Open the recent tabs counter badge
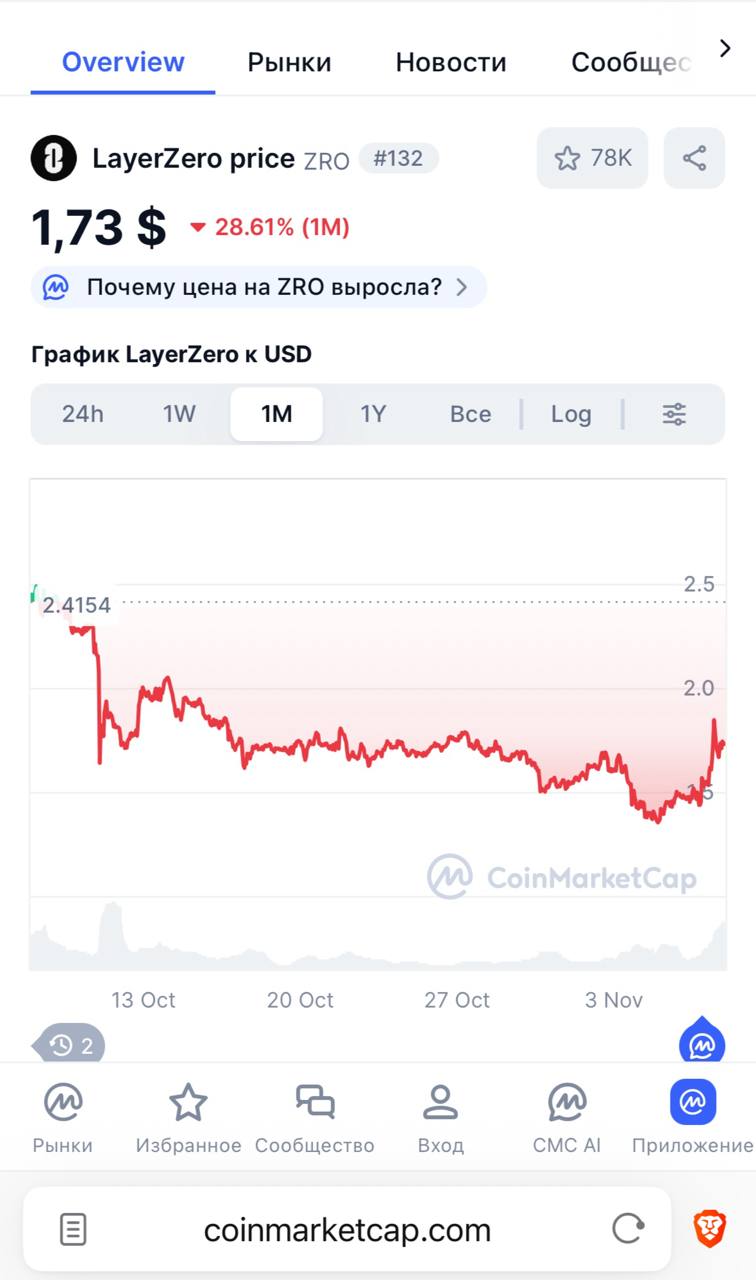The image size is (756, 1280). tap(68, 1044)
